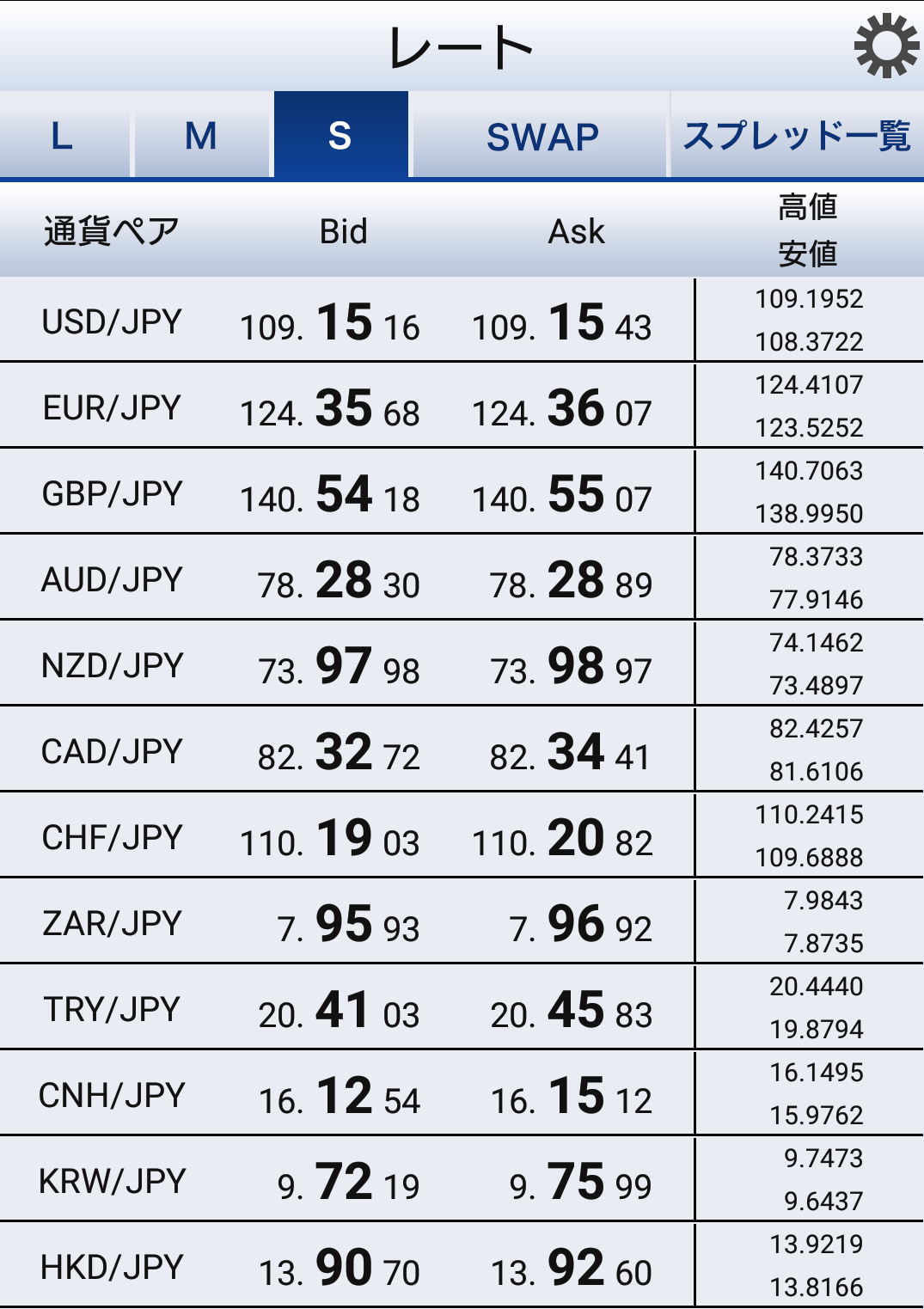Tap the TRY/JPY rate row
This screenshot has width=924, height=1309.
(112, 1009)
